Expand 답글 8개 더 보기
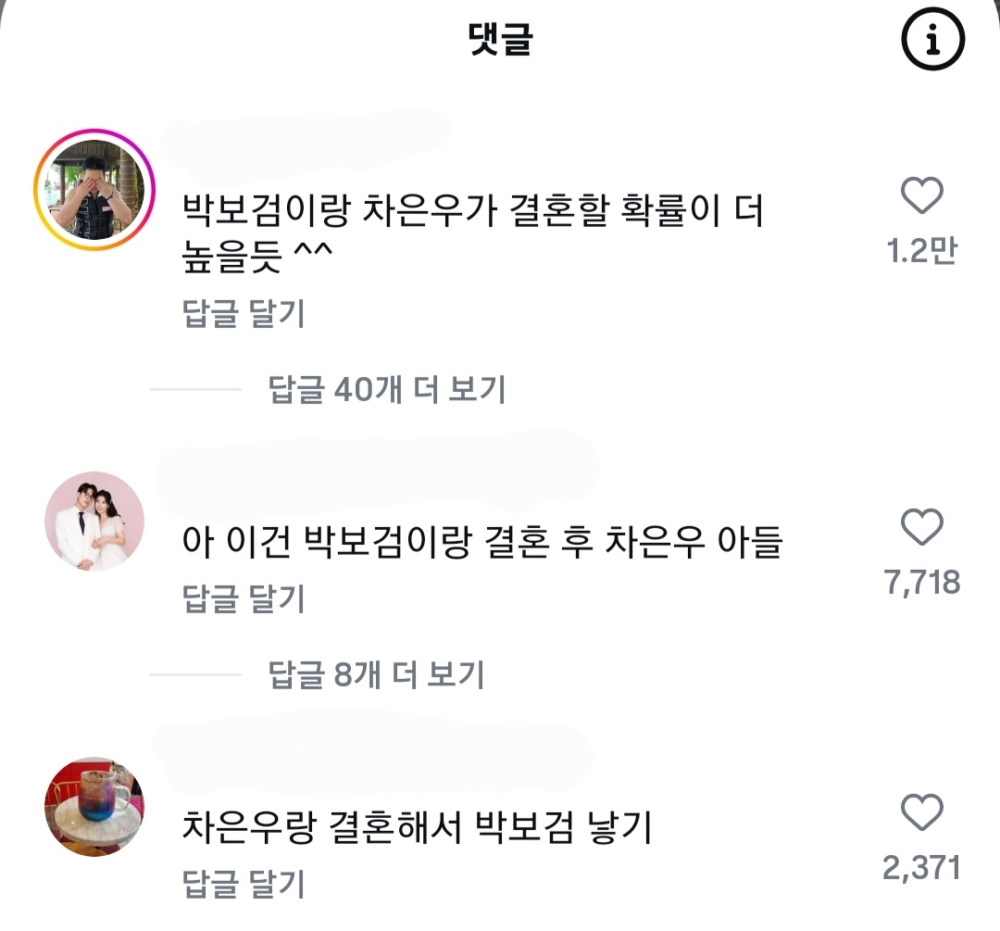The width and height of the screenshot is (1000, 931). (376, 675)
